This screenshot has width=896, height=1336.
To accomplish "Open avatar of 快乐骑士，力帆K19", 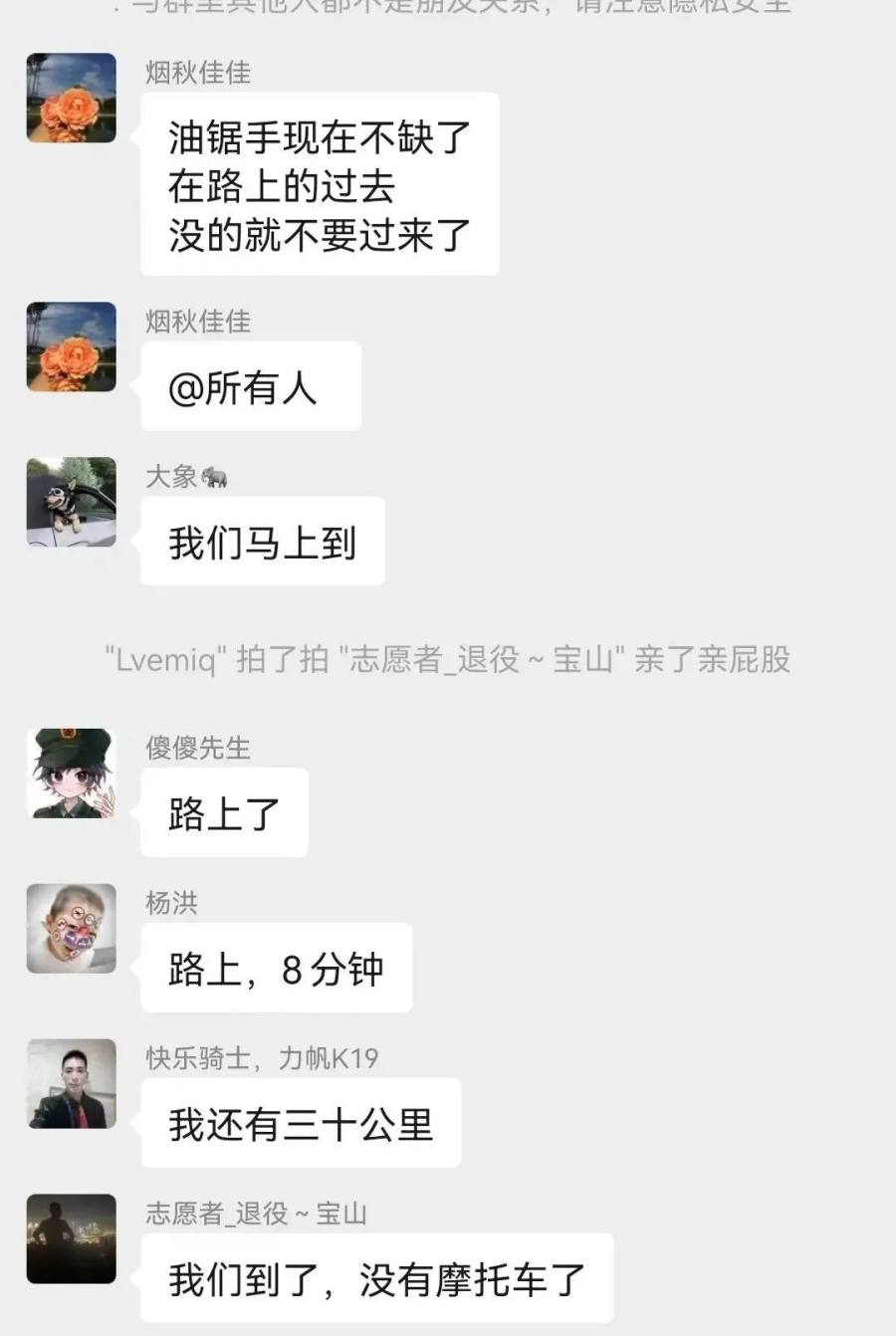I will [71, 1084].
